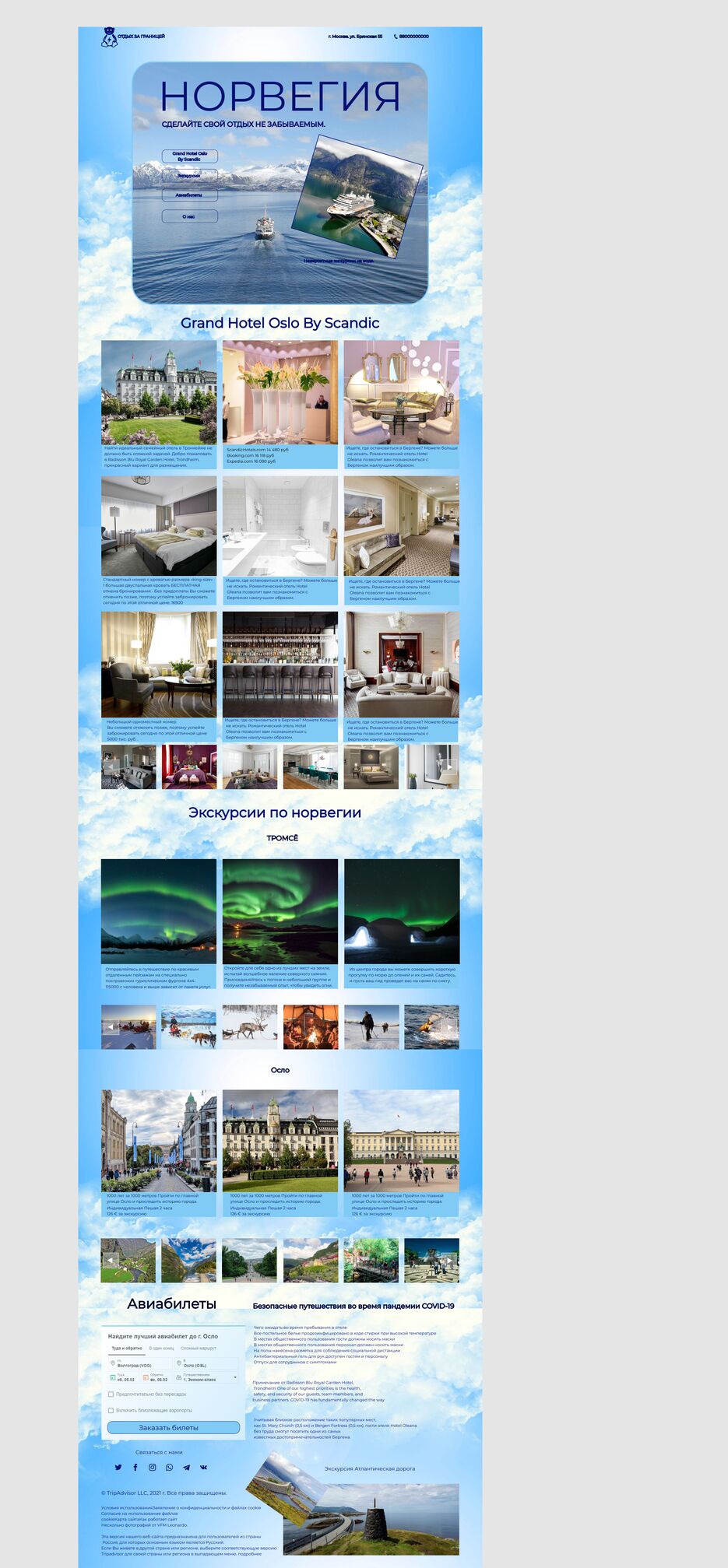The width and height of the screenshot is (728, 1568).
Task: Pick the Туда departure date
Action: pyautogui.click(x=124, y=1378)
